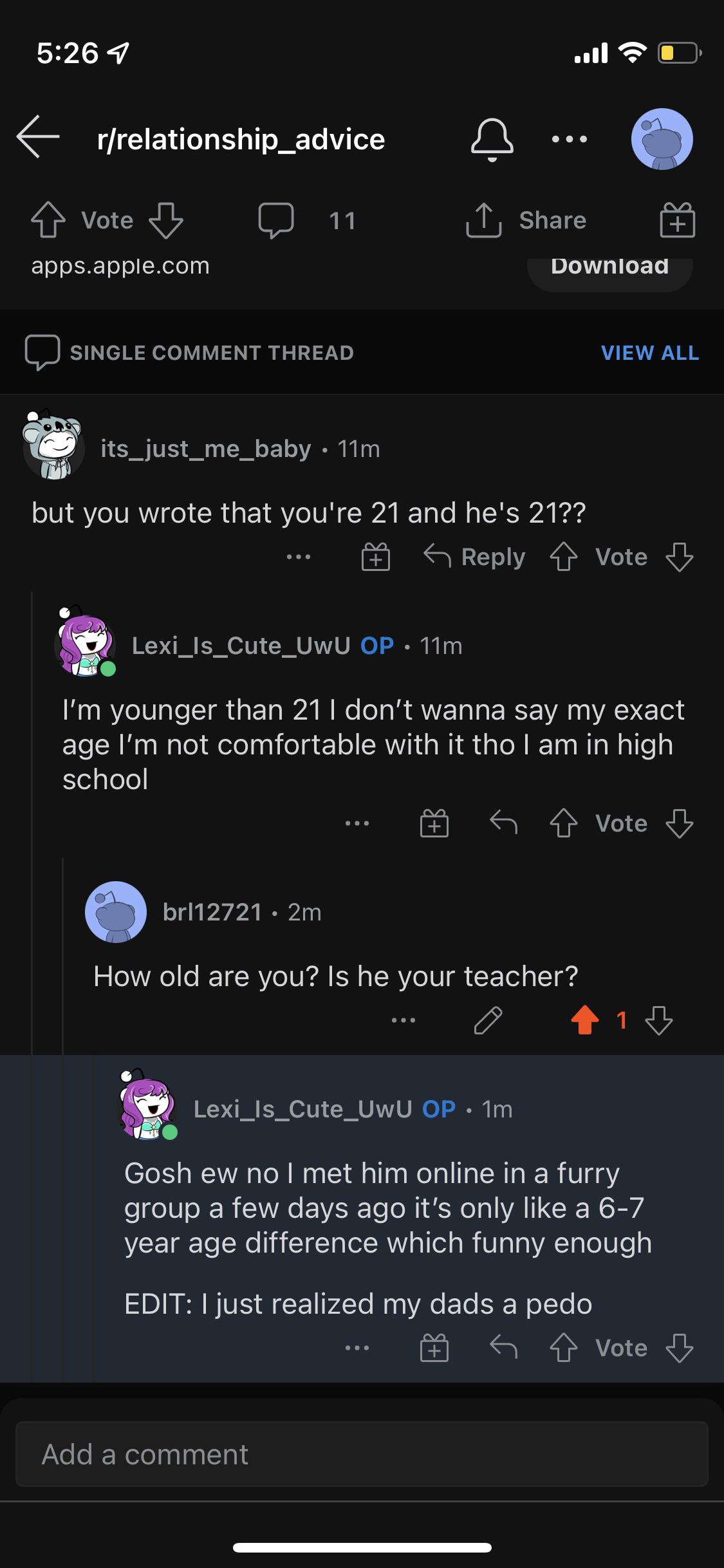
Task: Tap the Download button
Action: click(x=609, y=267)
